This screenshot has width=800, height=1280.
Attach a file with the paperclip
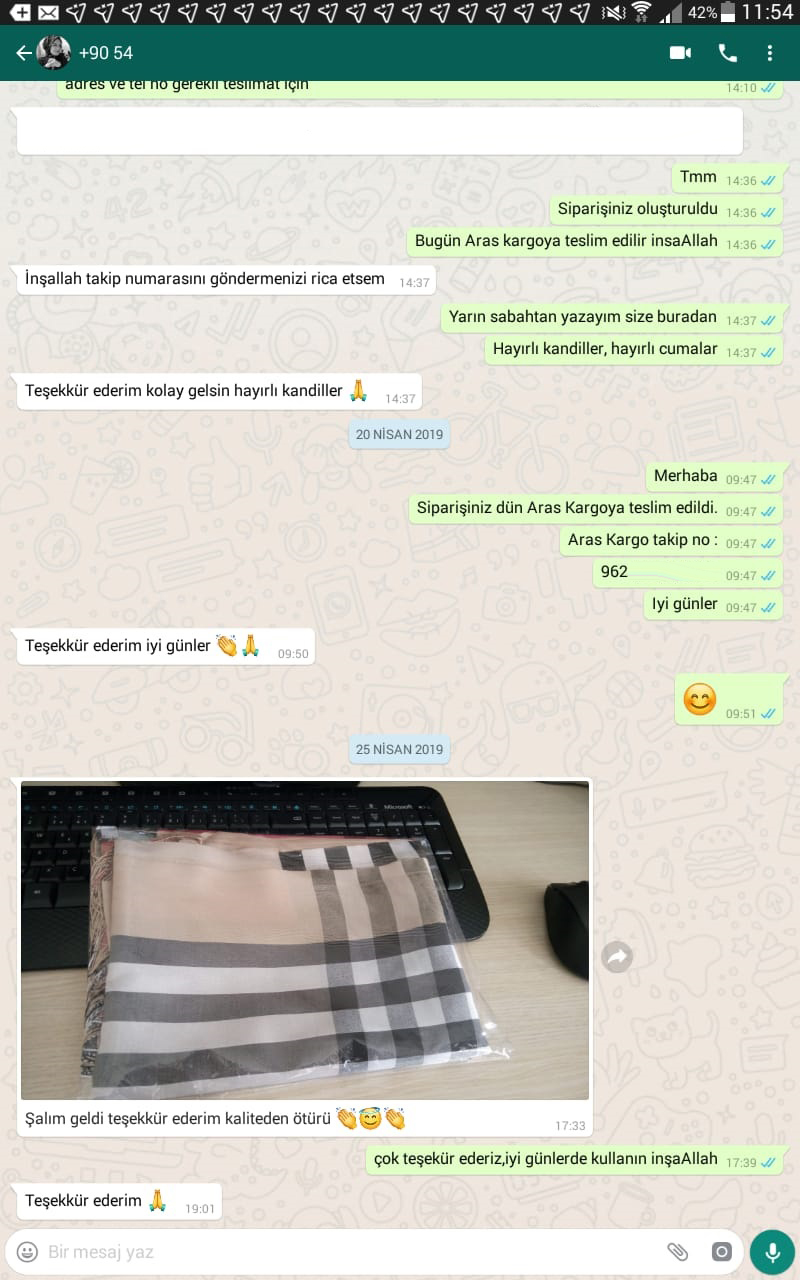point(677,1251)
